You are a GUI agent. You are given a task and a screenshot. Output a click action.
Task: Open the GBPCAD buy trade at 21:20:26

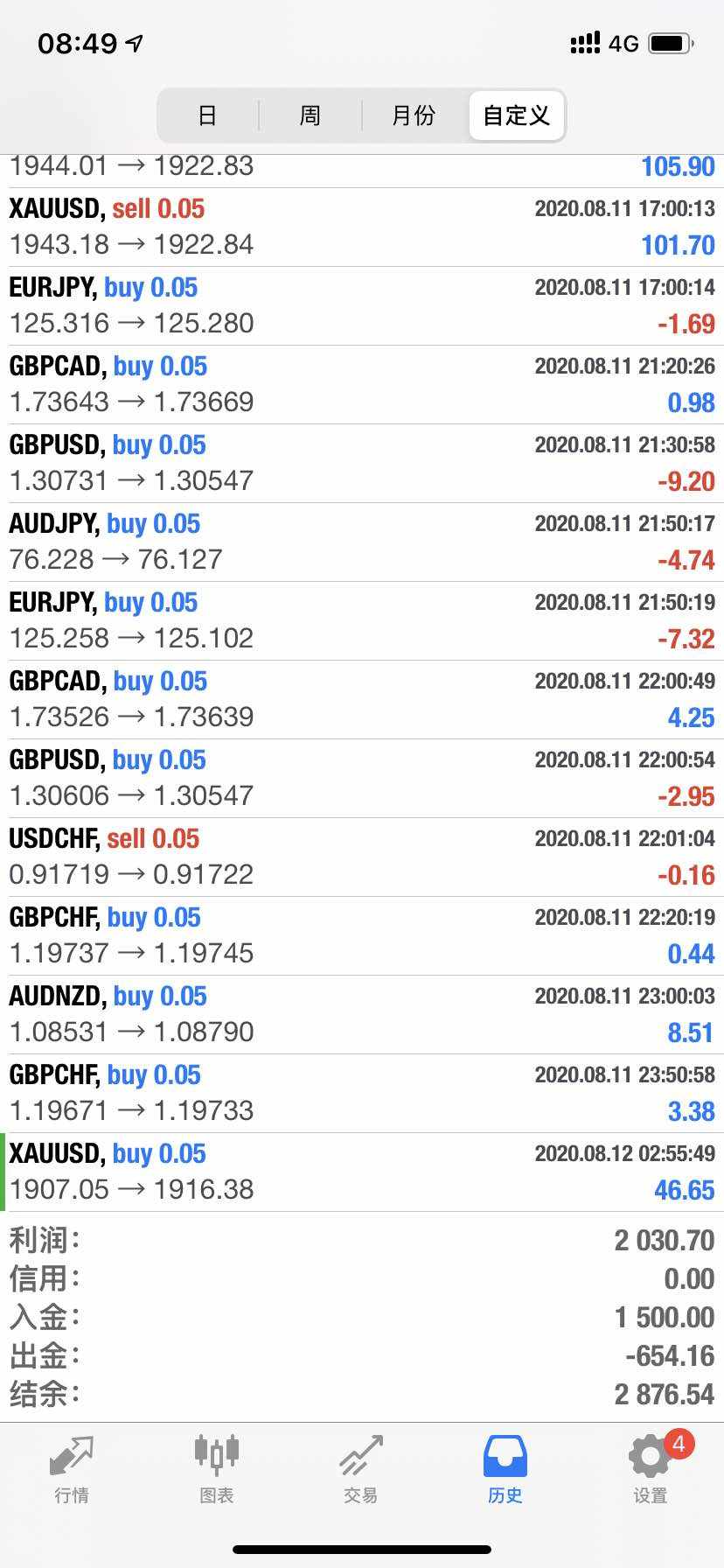[362, 385]
